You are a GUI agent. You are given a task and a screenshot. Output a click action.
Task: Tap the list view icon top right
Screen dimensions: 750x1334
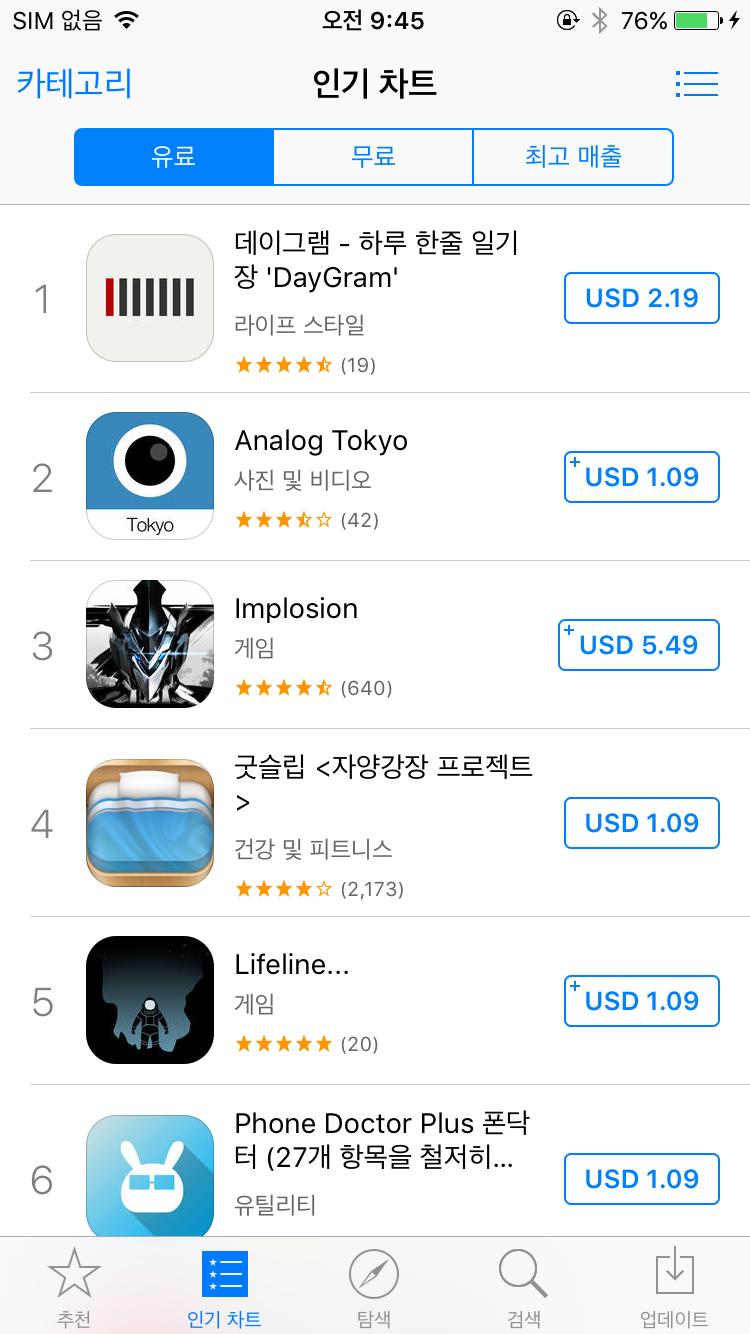tap(697, 83)
